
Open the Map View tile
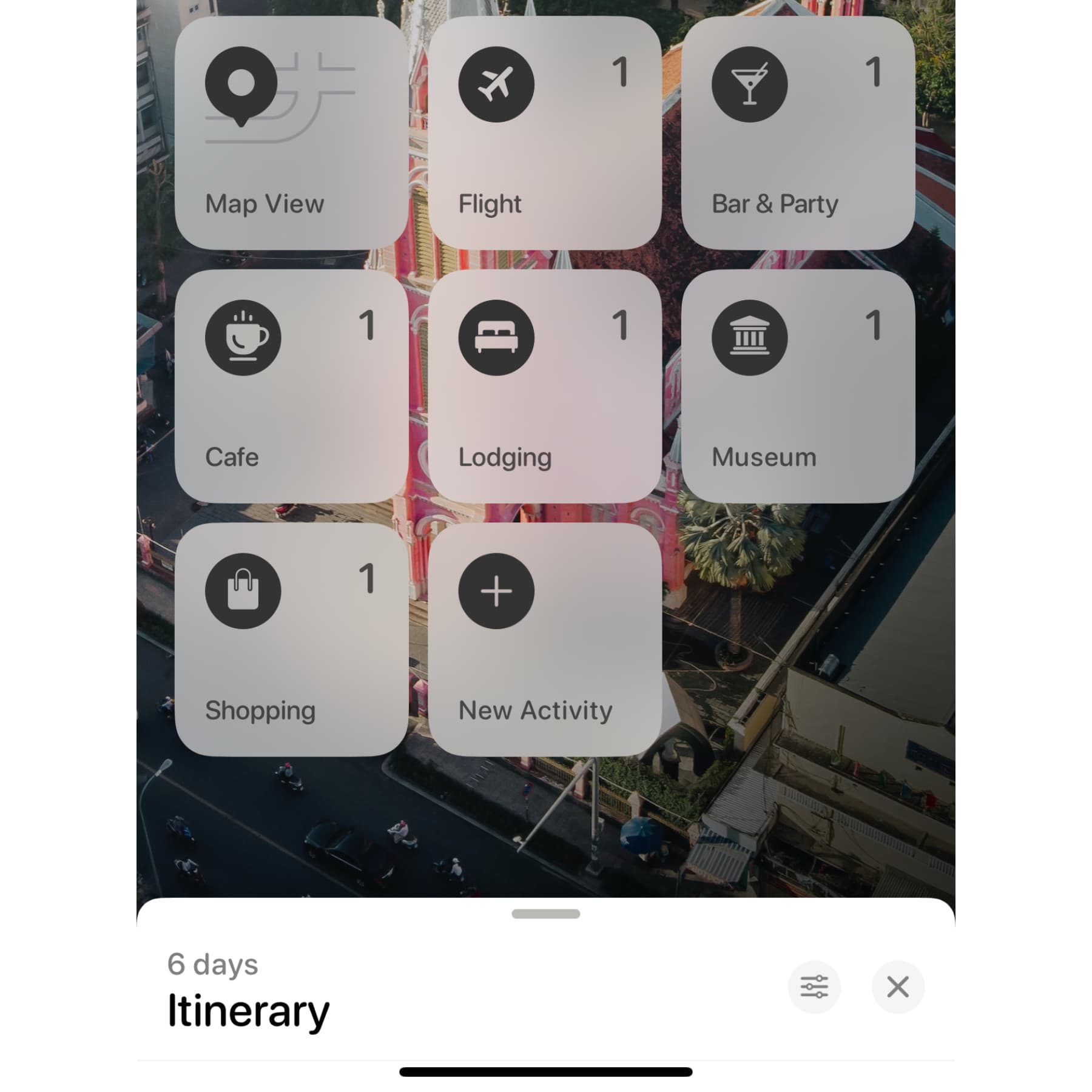click(x=291, y=132)
